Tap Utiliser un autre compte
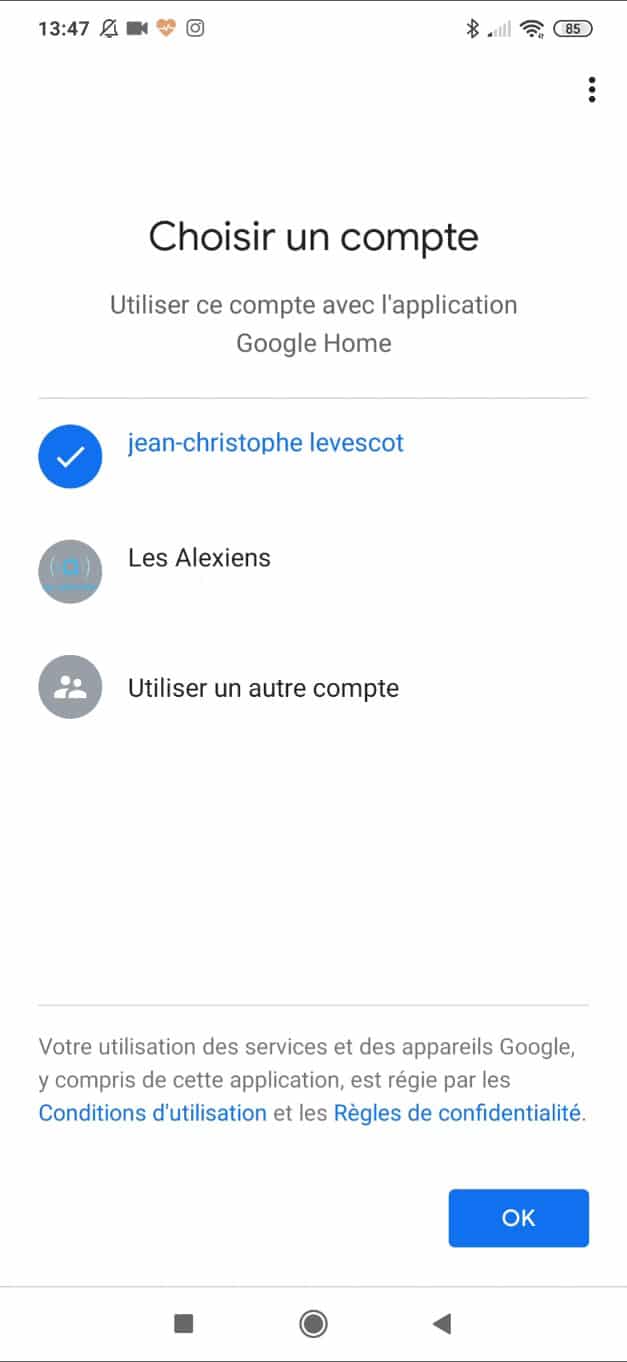627x1362 pixels. pyautogui.click(x=313, y=686)
